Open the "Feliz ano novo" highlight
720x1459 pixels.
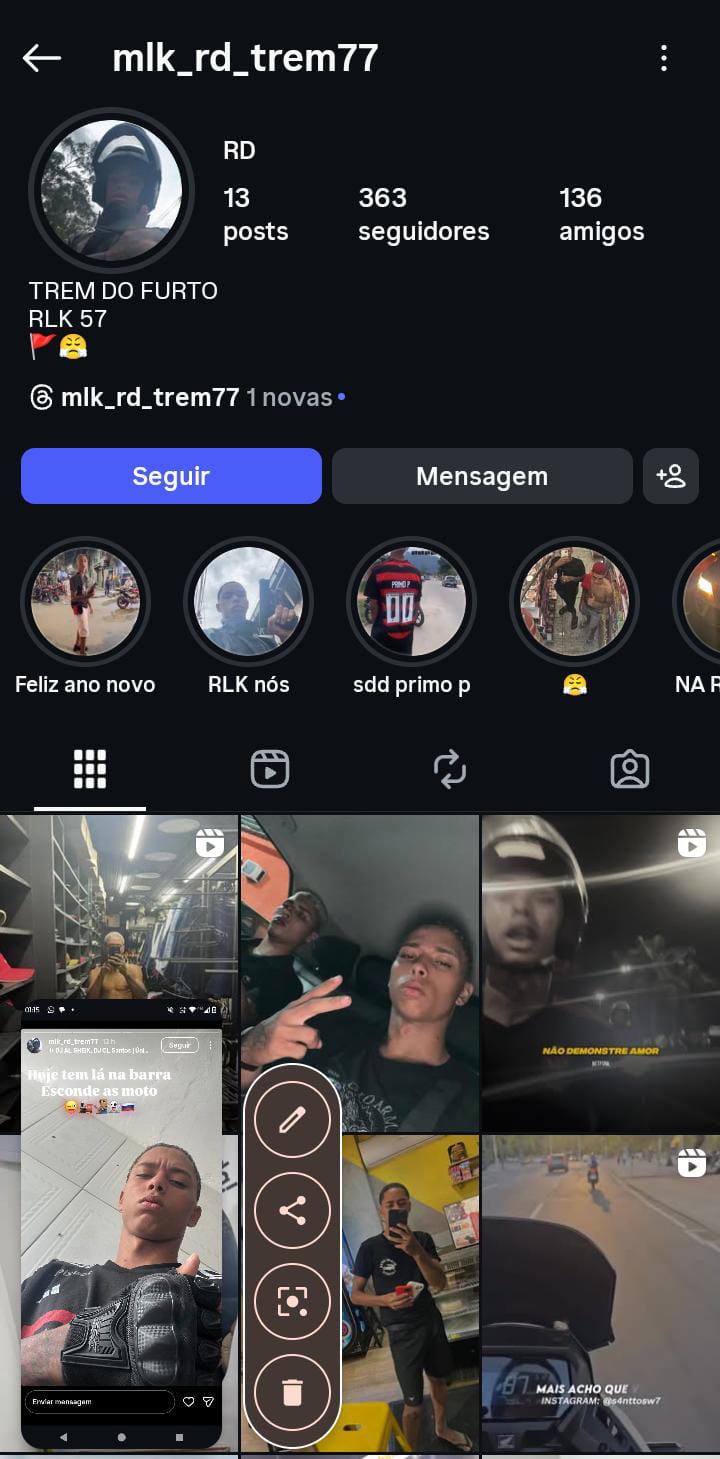(x=85, y=602)
